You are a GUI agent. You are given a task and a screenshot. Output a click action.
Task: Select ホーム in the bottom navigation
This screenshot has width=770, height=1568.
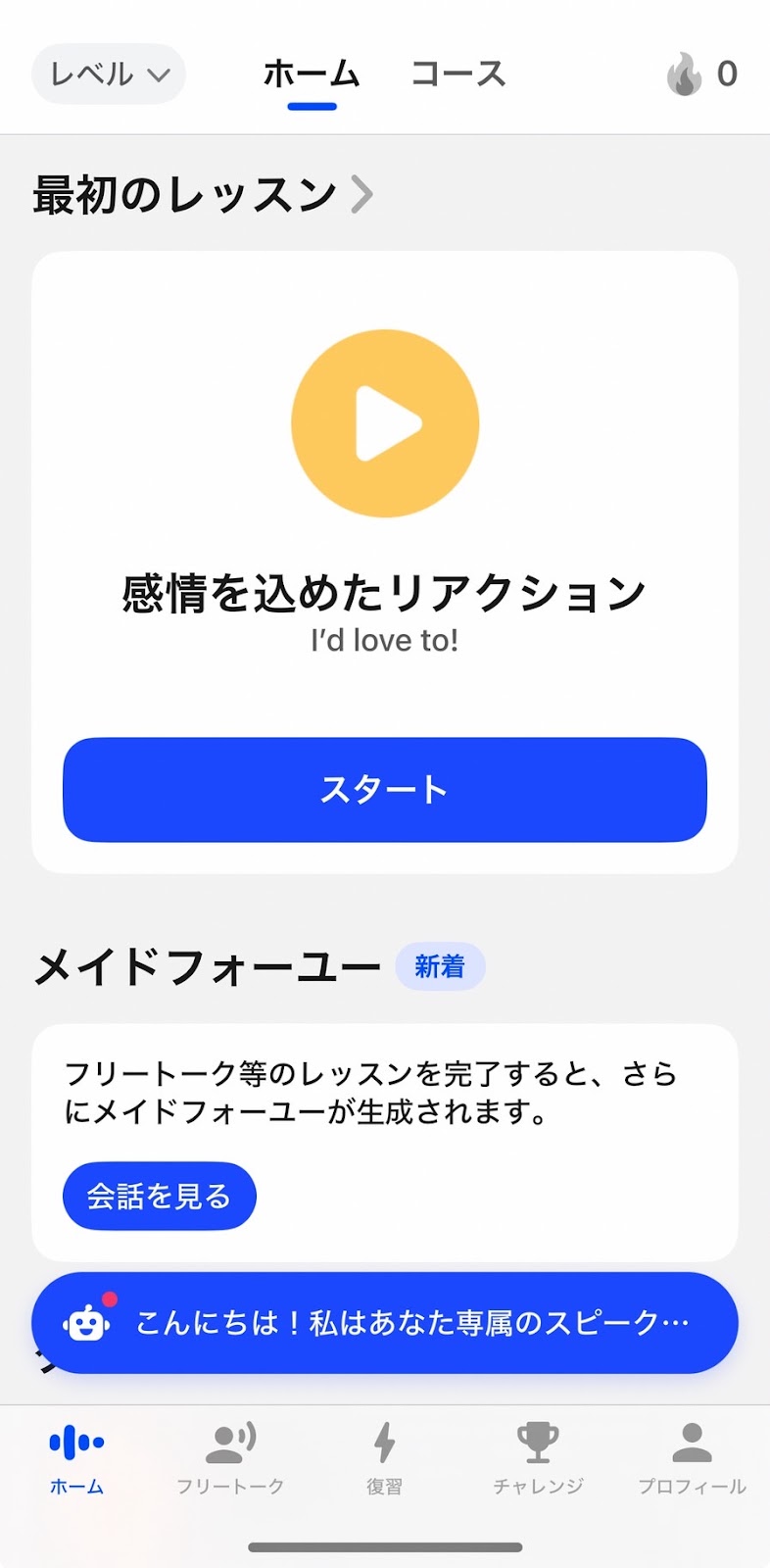(x=76, y=1458)
